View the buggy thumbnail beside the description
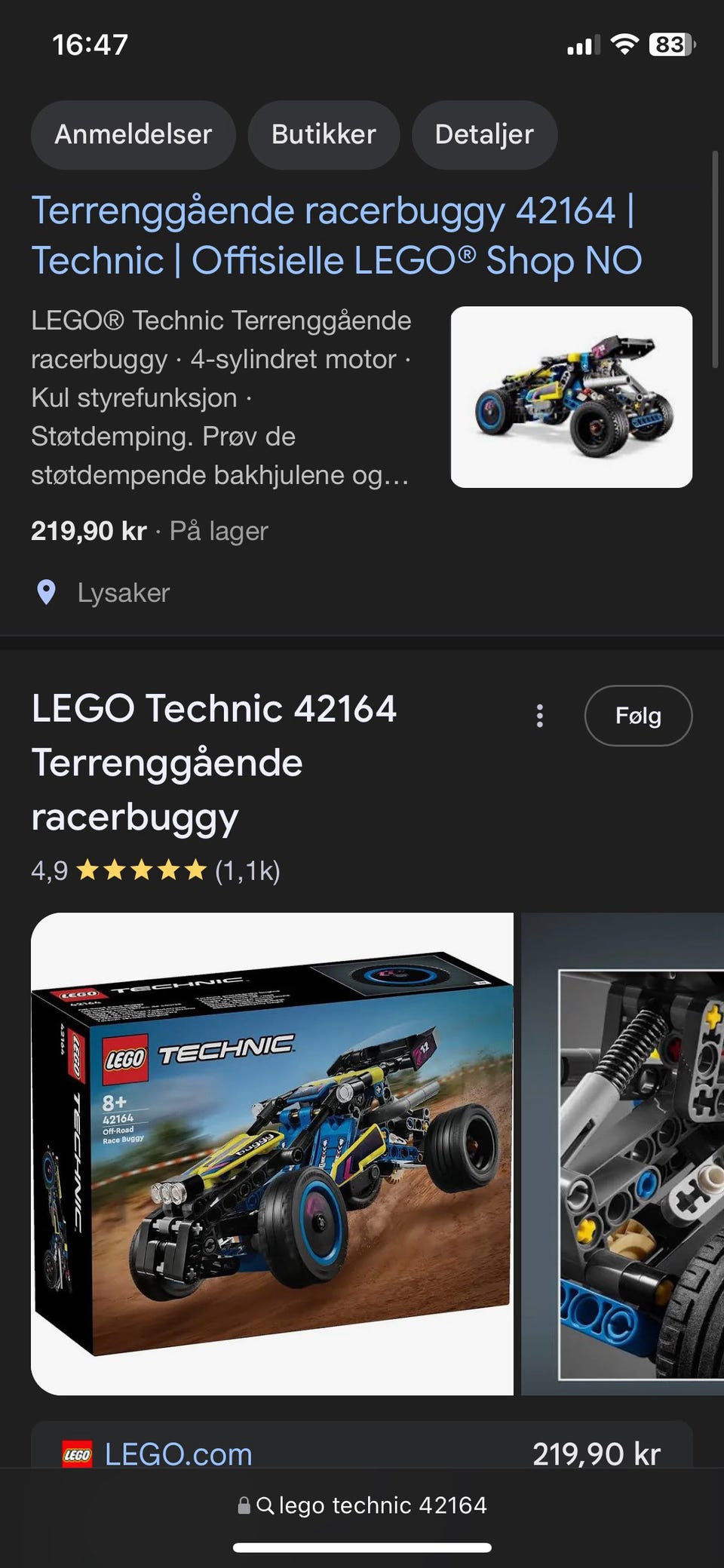This screenshot has height=1568, width=724. tap(571, 397)
